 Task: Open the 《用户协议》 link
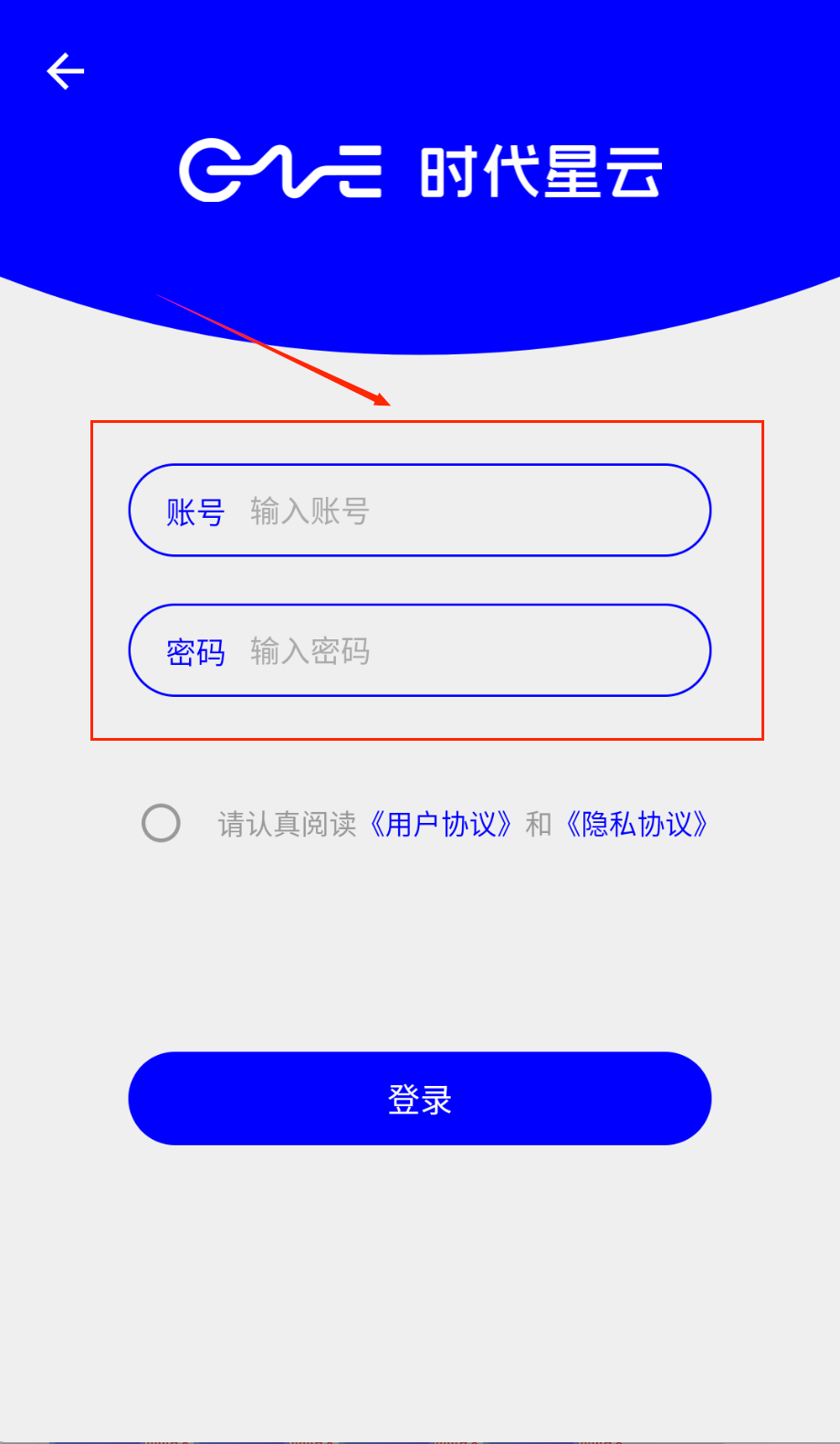[442, 824]
